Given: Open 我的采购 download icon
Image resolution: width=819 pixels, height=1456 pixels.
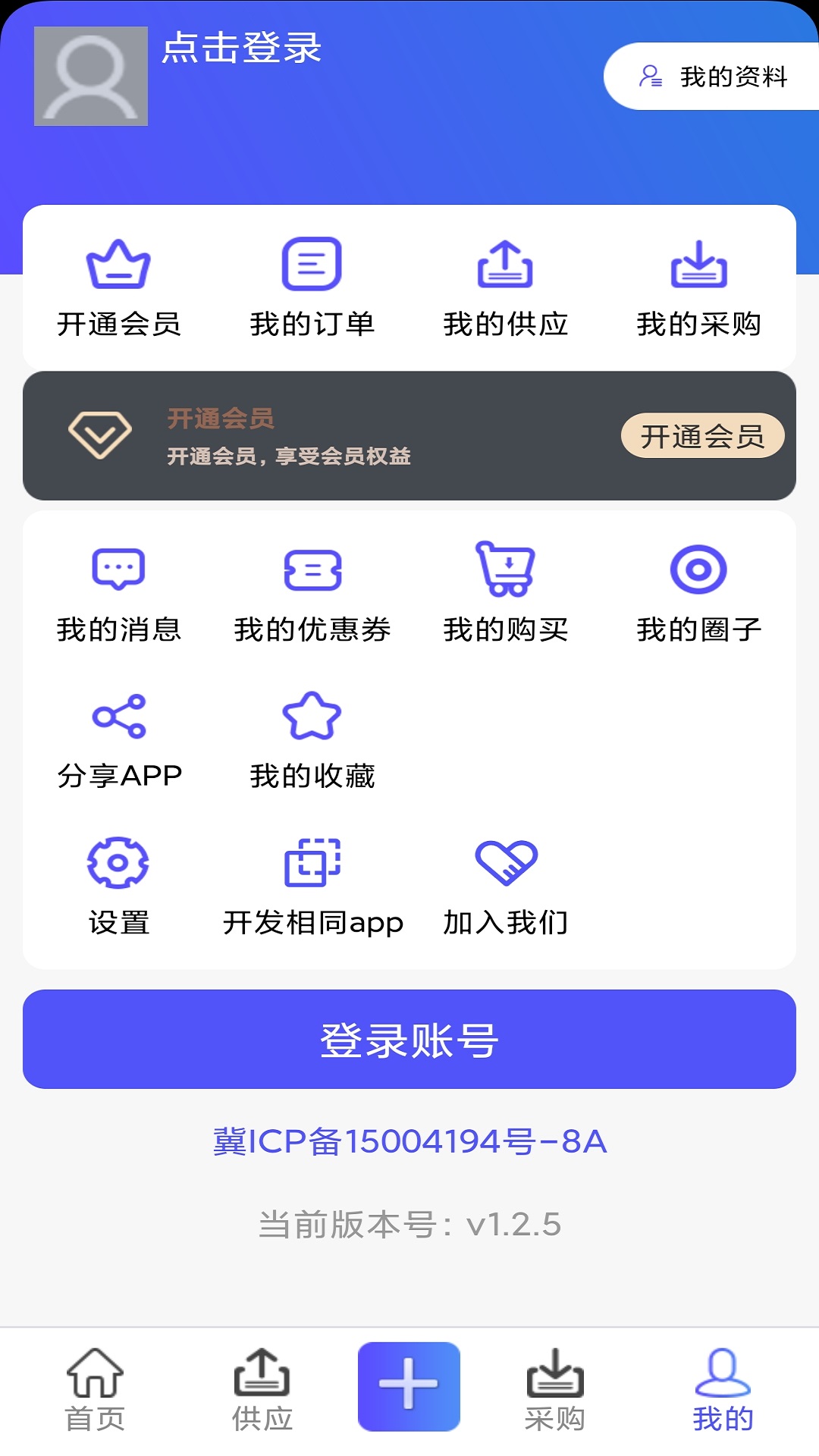Looking at the screenshot, I should tap(699, 265).
